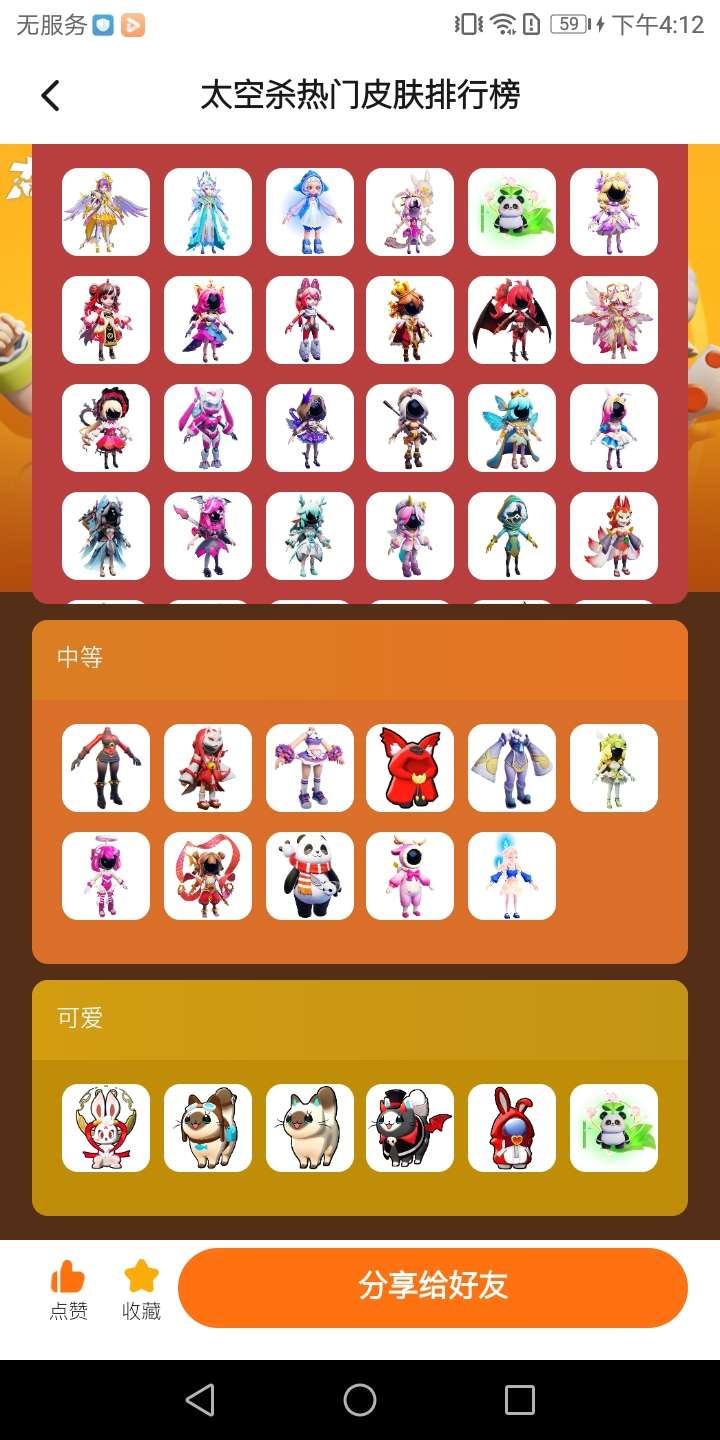
Task: Open the panda with scarf skin in 中等
Action: [x=310, y=876]
